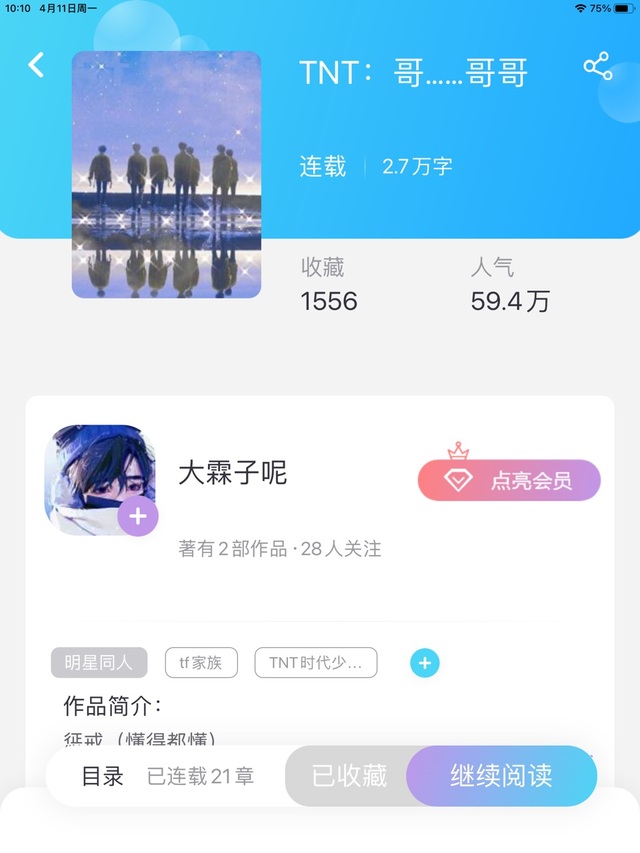Viewport: 640px width, 853px height.
Task: Open the novel's cover image
Action: pyautogui.click(x=167, y=175)
